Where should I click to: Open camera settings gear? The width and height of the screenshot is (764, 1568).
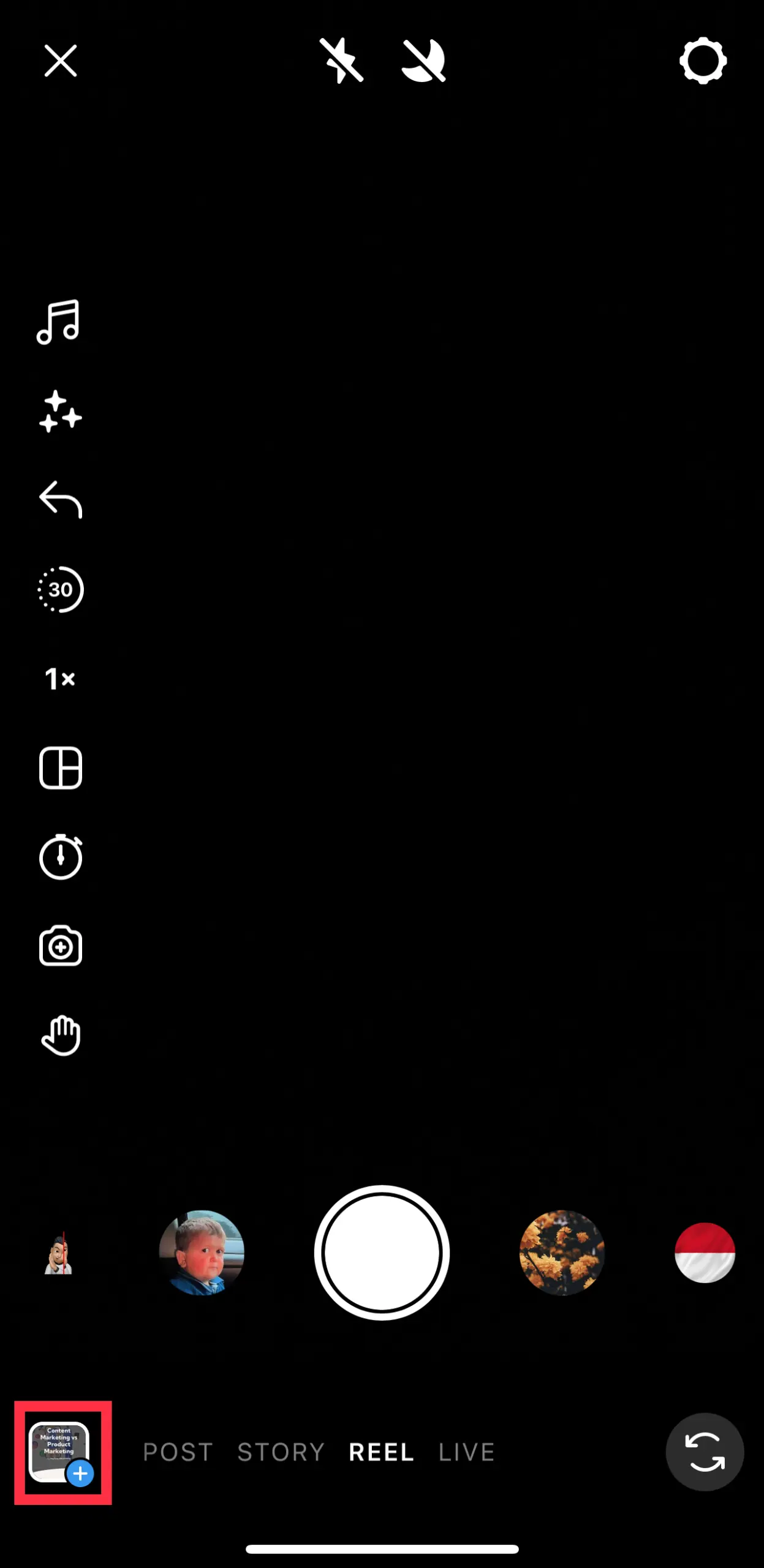[703, 61]
